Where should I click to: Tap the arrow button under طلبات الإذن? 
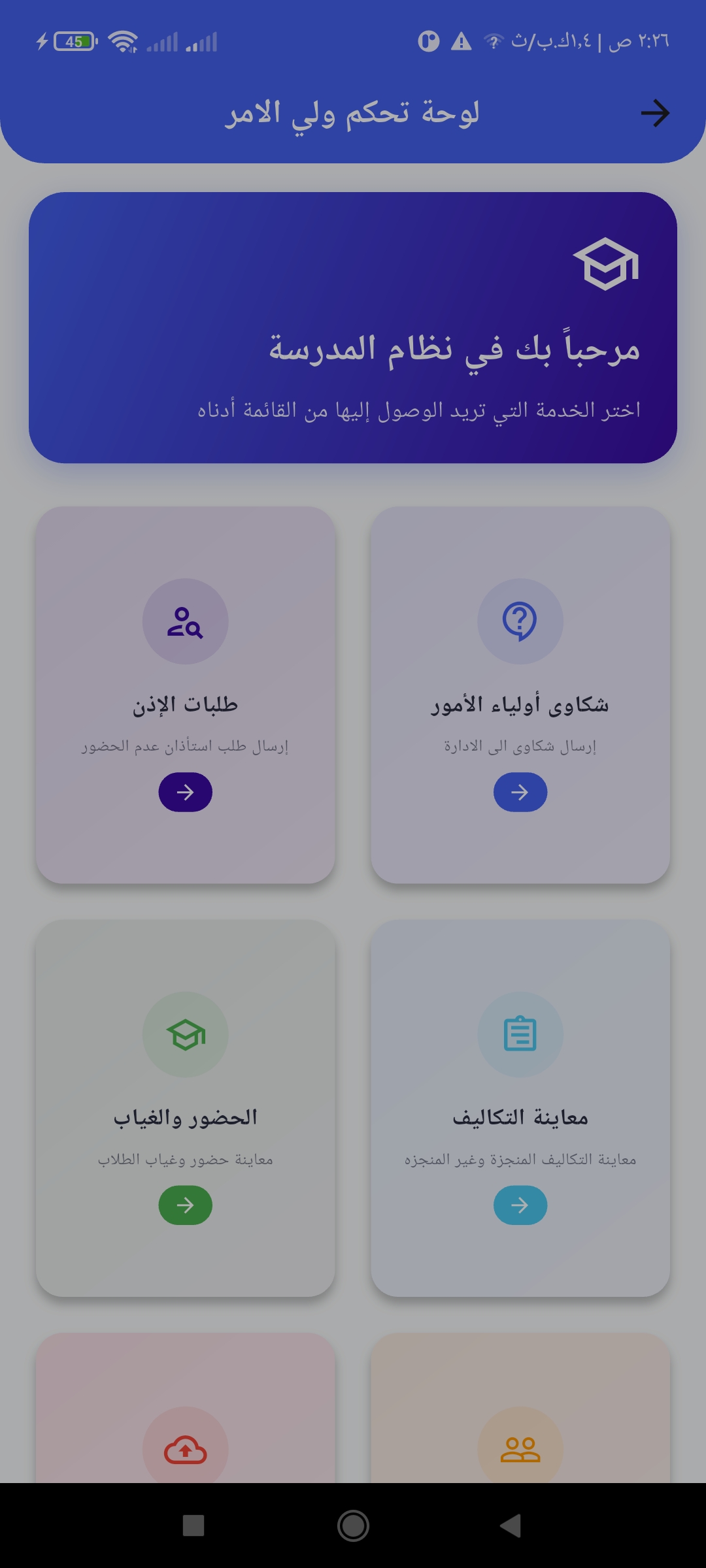point(185,792)
